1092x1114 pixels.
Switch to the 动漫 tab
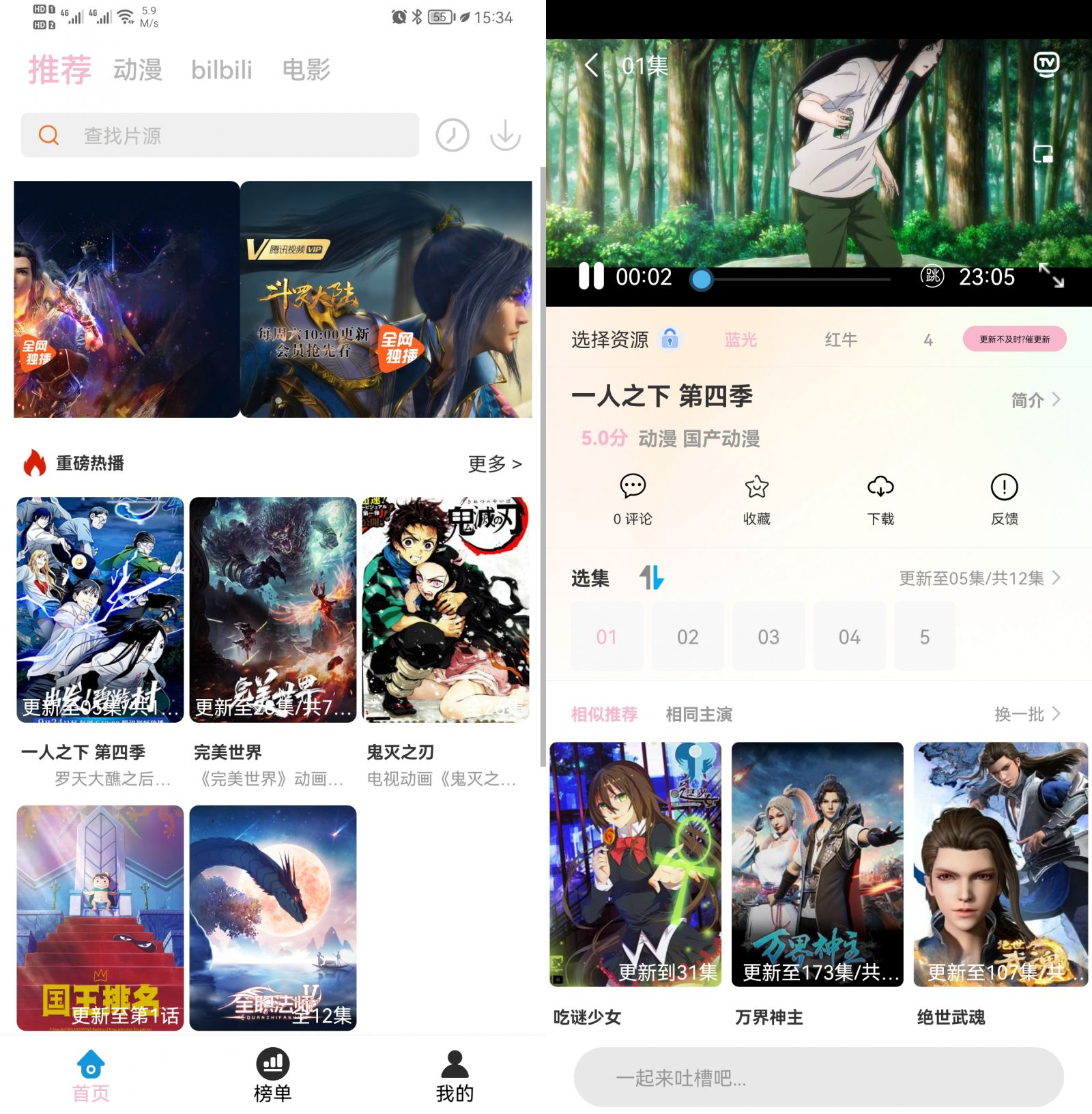click(137, 70)
